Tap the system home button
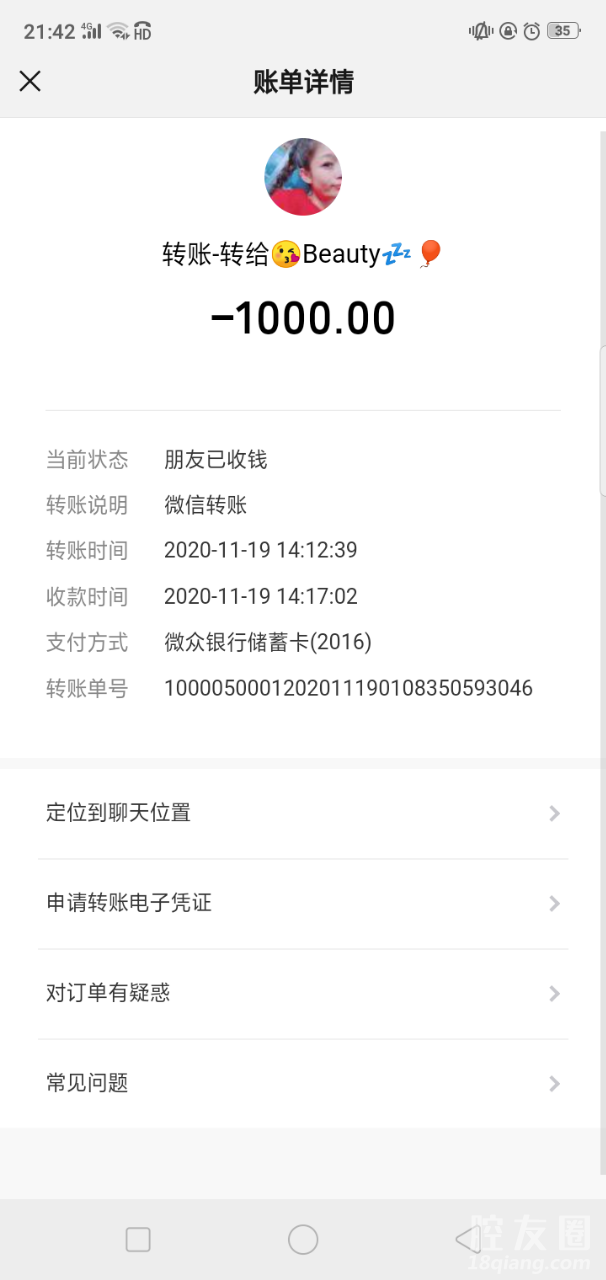Image resolution: width=606 pixels, height=1280 pixels. point(303,1240)
